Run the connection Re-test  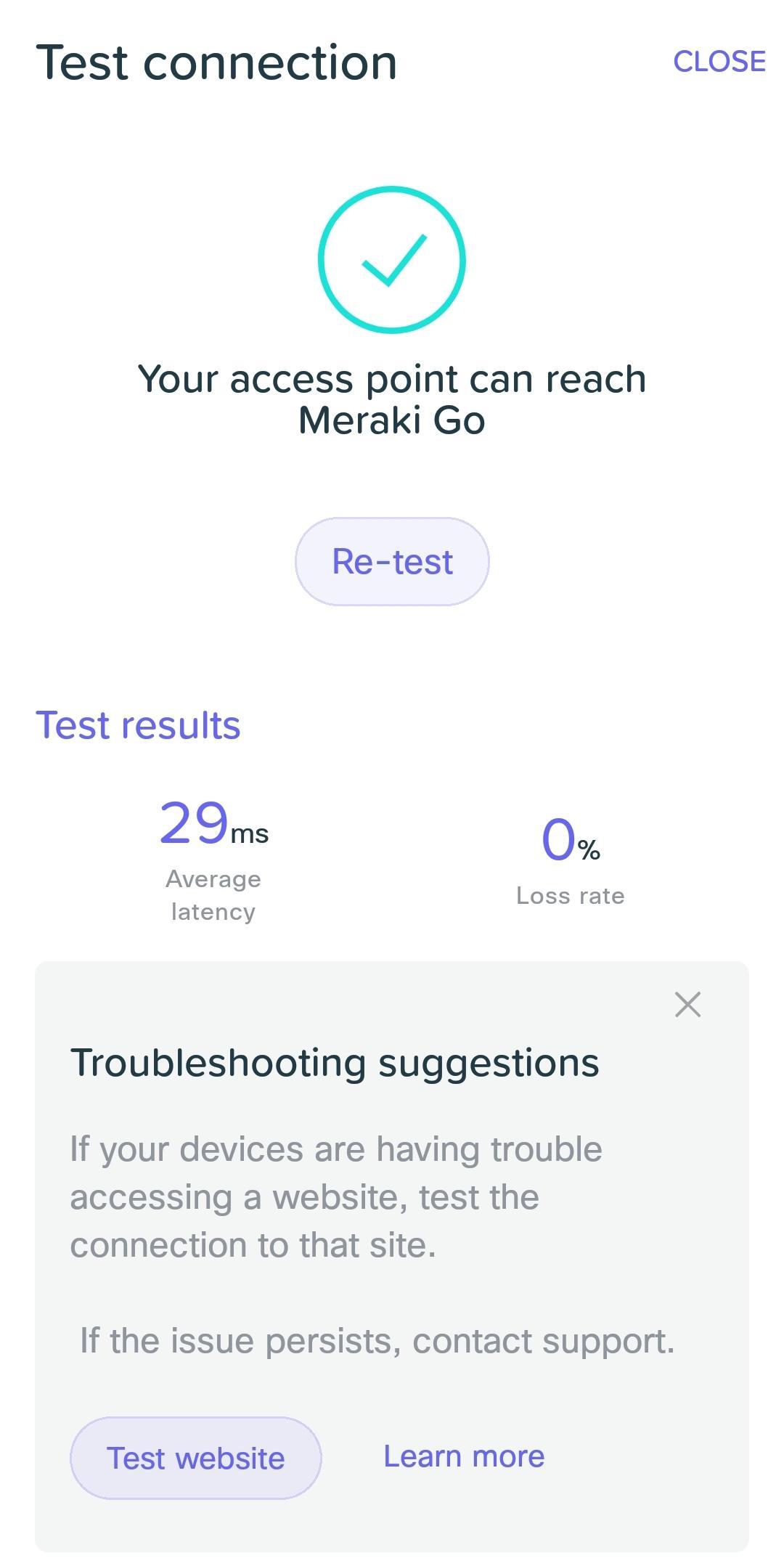pos(392,561)
